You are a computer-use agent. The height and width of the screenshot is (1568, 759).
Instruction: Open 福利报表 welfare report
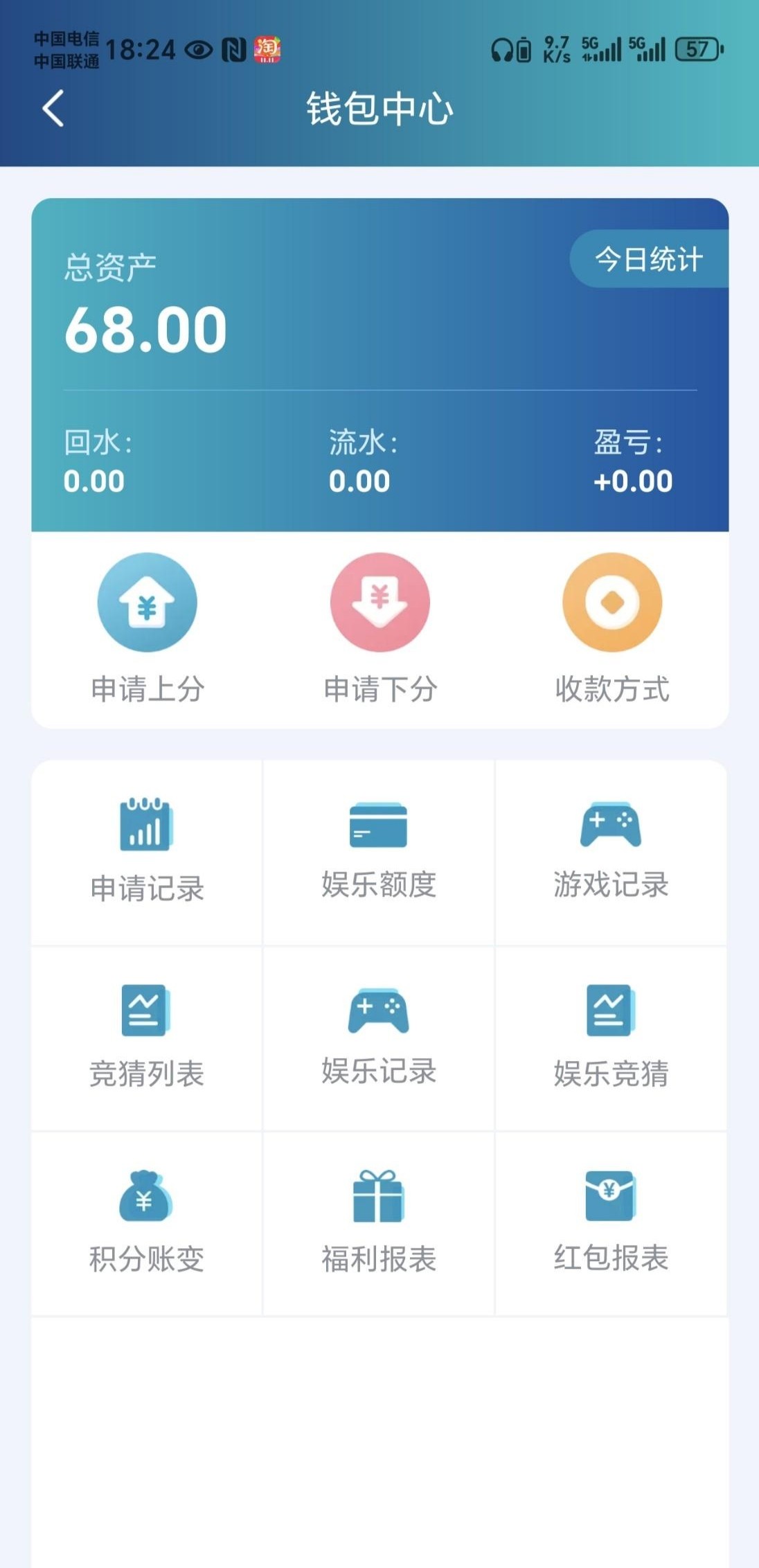tap(379, 1223)
